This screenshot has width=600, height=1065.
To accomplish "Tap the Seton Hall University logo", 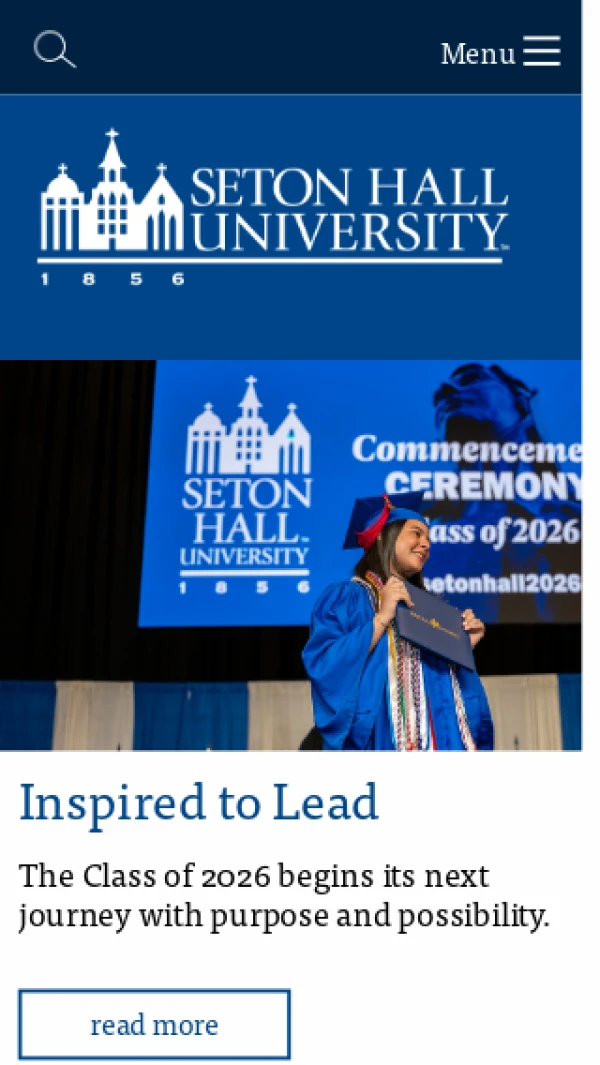I will pos(272,207).
